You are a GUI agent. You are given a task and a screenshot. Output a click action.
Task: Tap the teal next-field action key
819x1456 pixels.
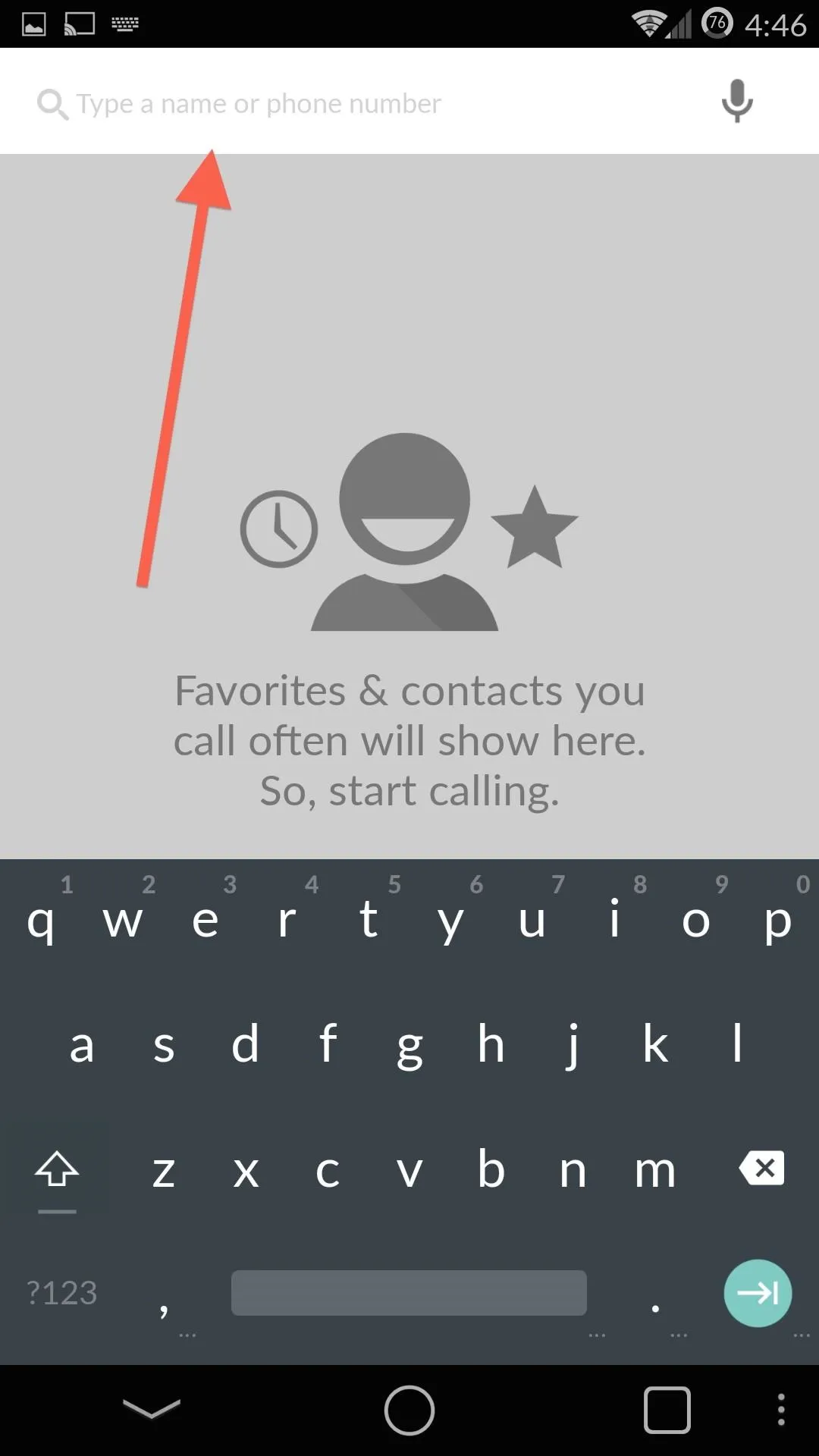pos(758,1293)
